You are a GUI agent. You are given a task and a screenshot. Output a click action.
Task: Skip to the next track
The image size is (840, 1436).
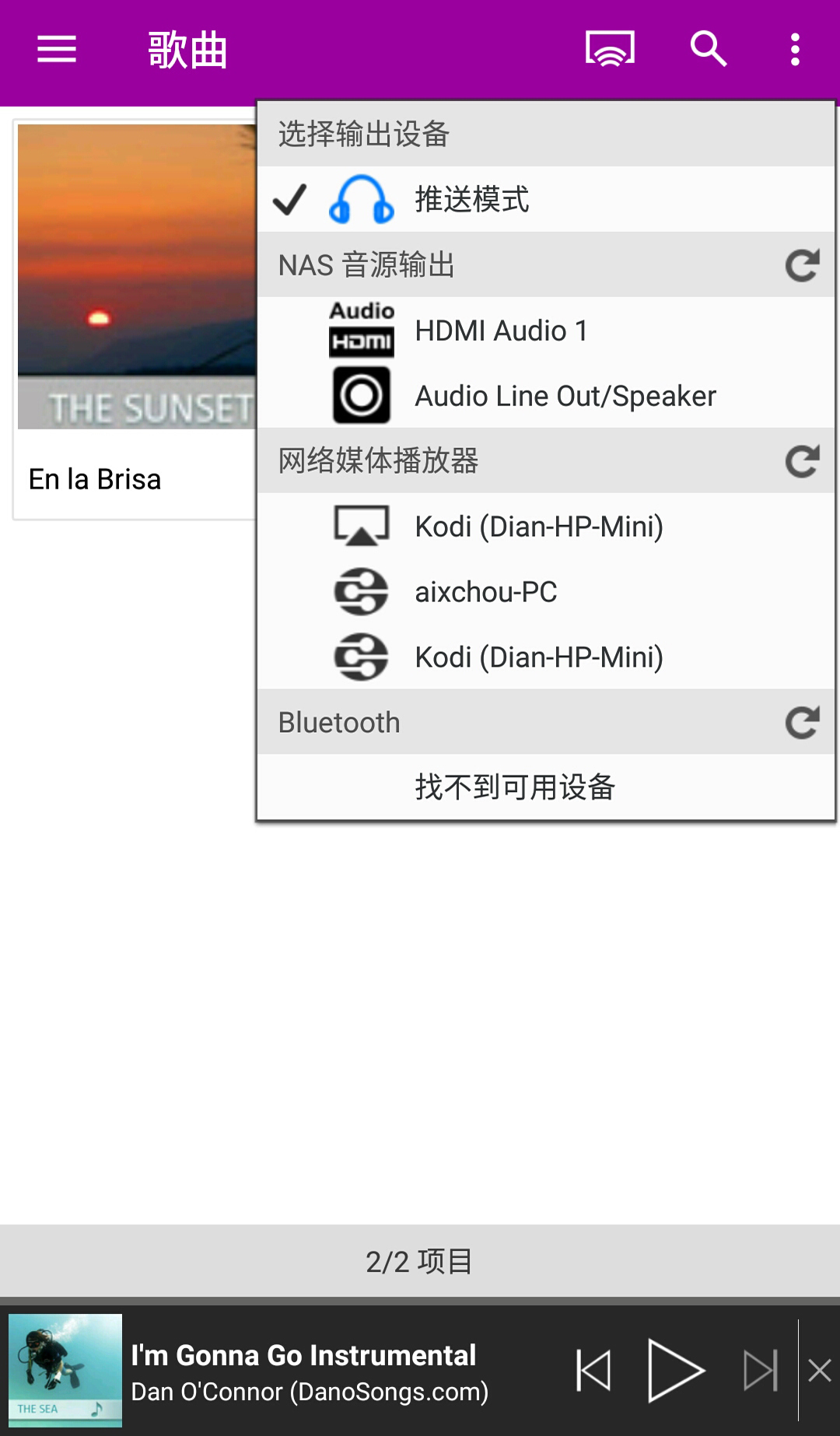click(x=760, y=1371)
